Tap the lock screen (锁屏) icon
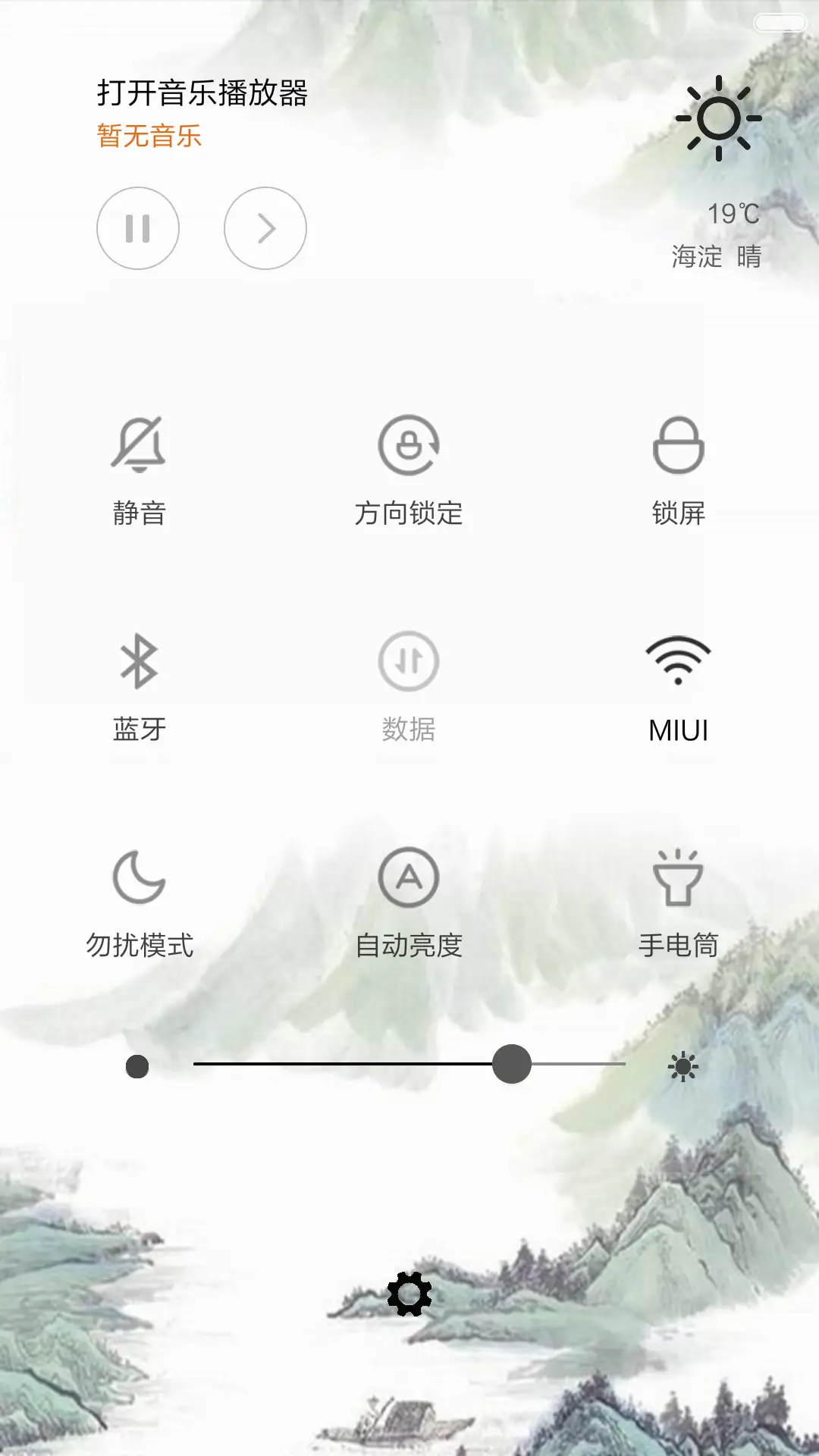This screenshot has height=1456, width=819. coord(679,446)
